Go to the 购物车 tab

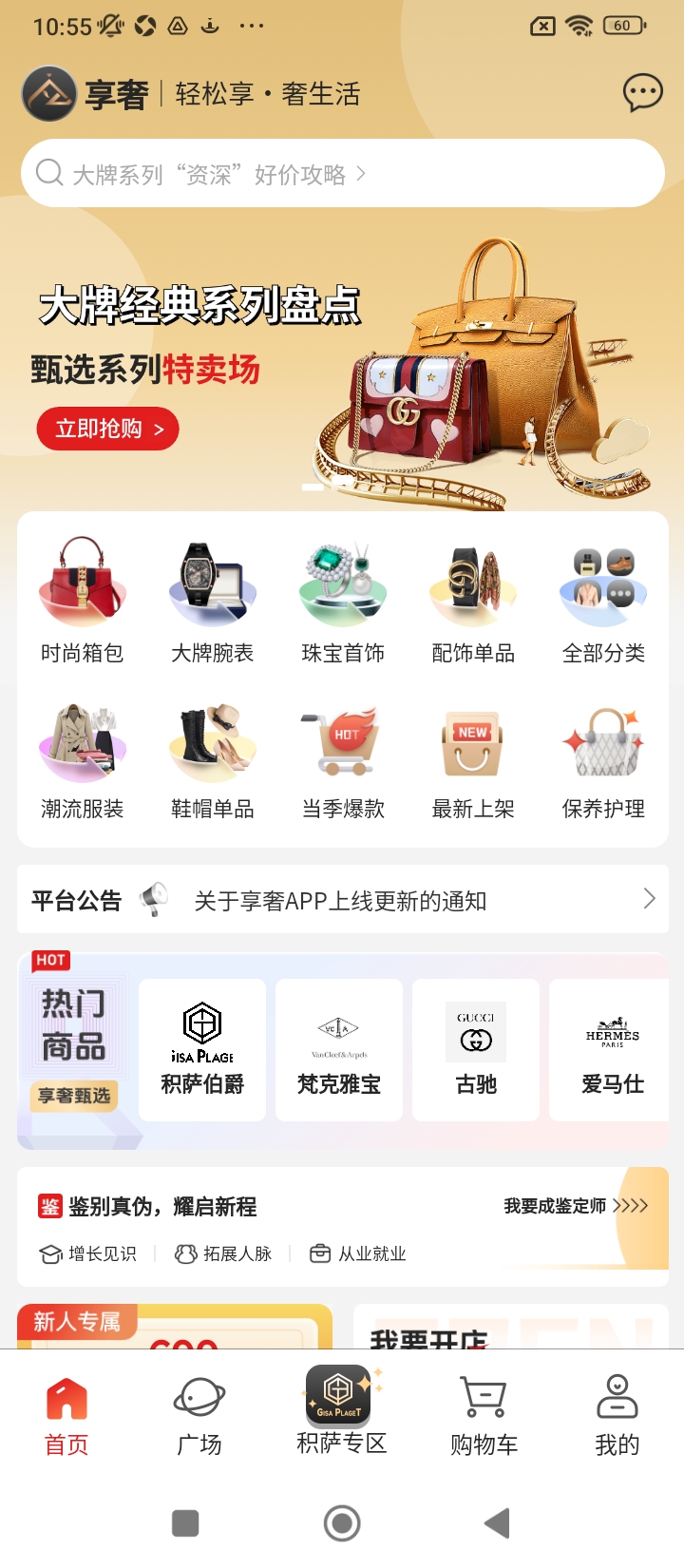[484, 1416]
